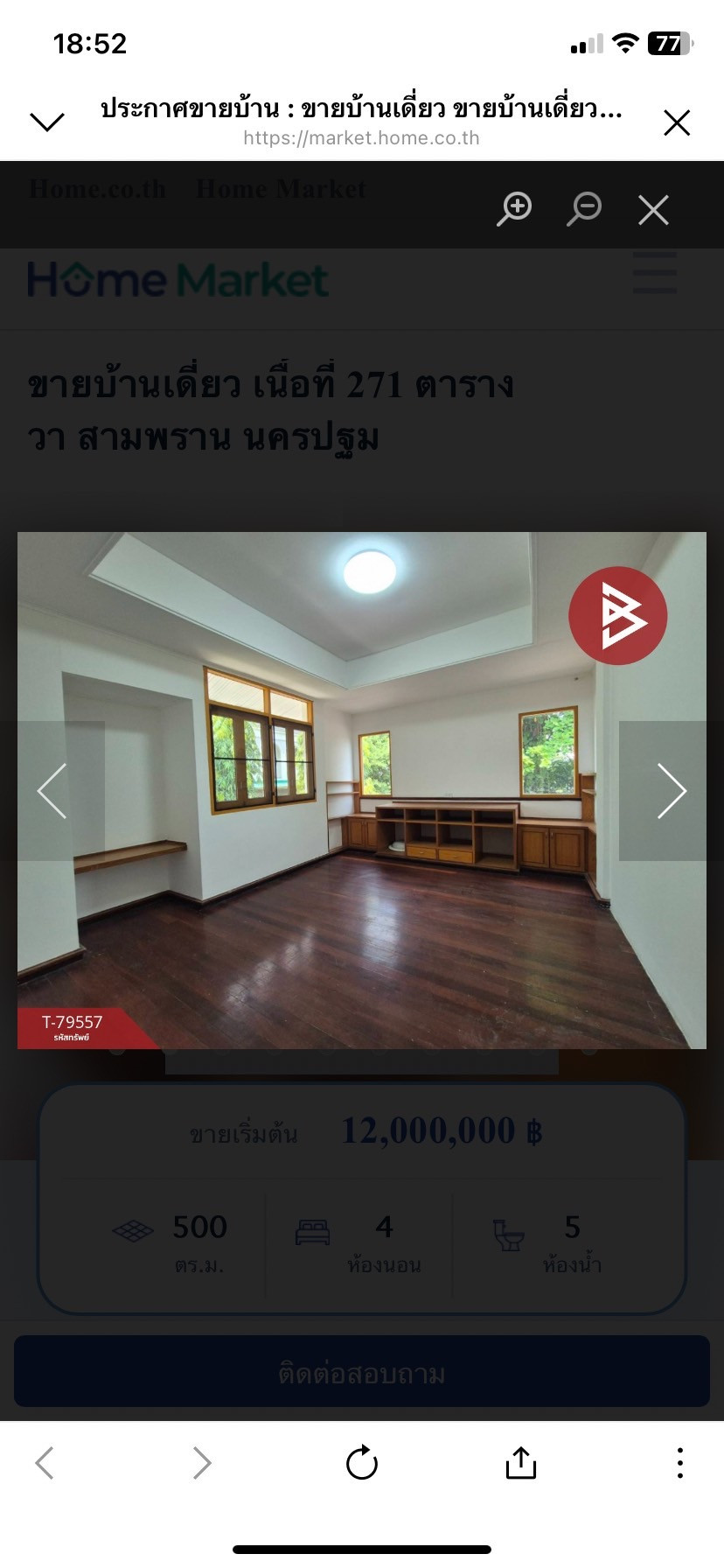Go back to the previous web page
724x1568 pixels.
(x=45, y=1462)
